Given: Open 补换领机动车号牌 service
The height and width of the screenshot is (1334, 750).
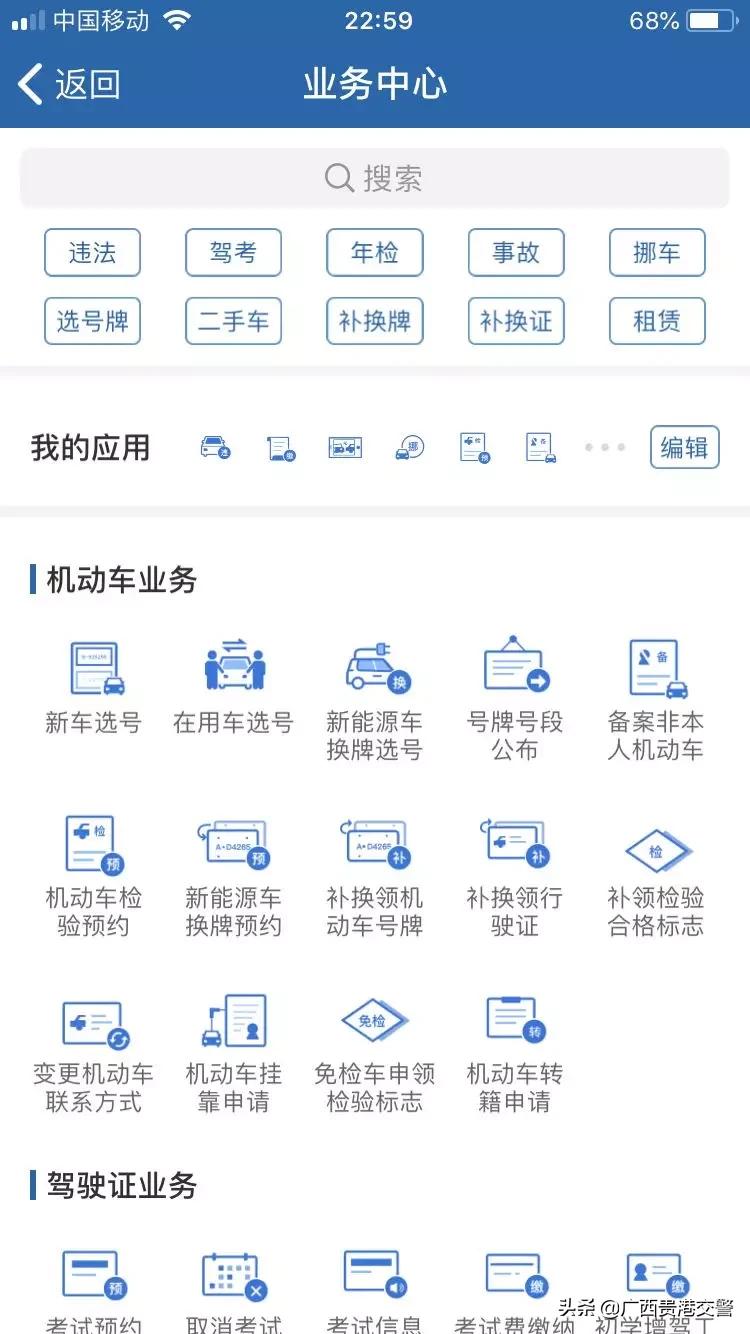Looking at the screenshot, I should (x=374, y=855).
